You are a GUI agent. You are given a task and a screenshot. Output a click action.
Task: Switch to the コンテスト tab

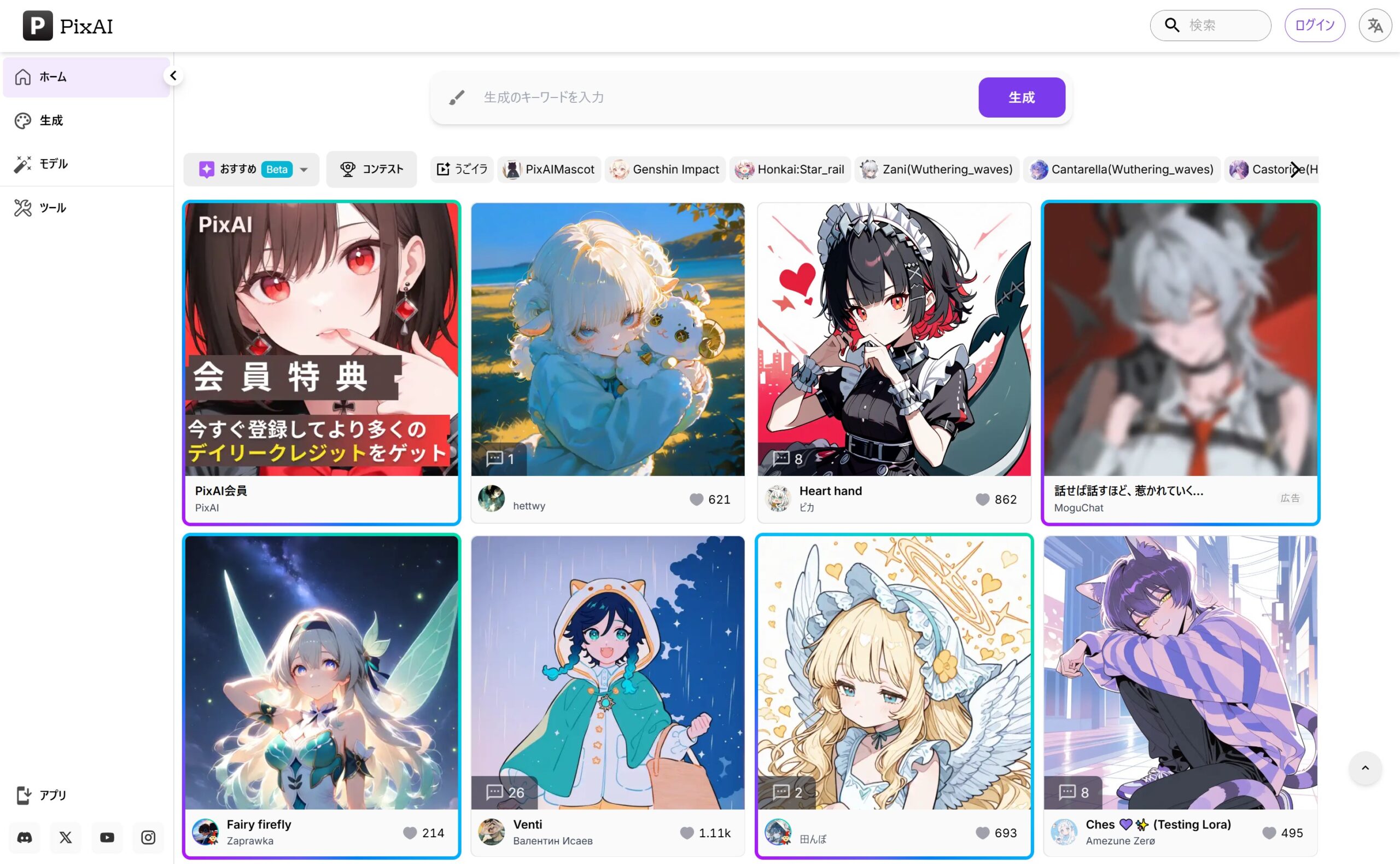tap(372, 169)
